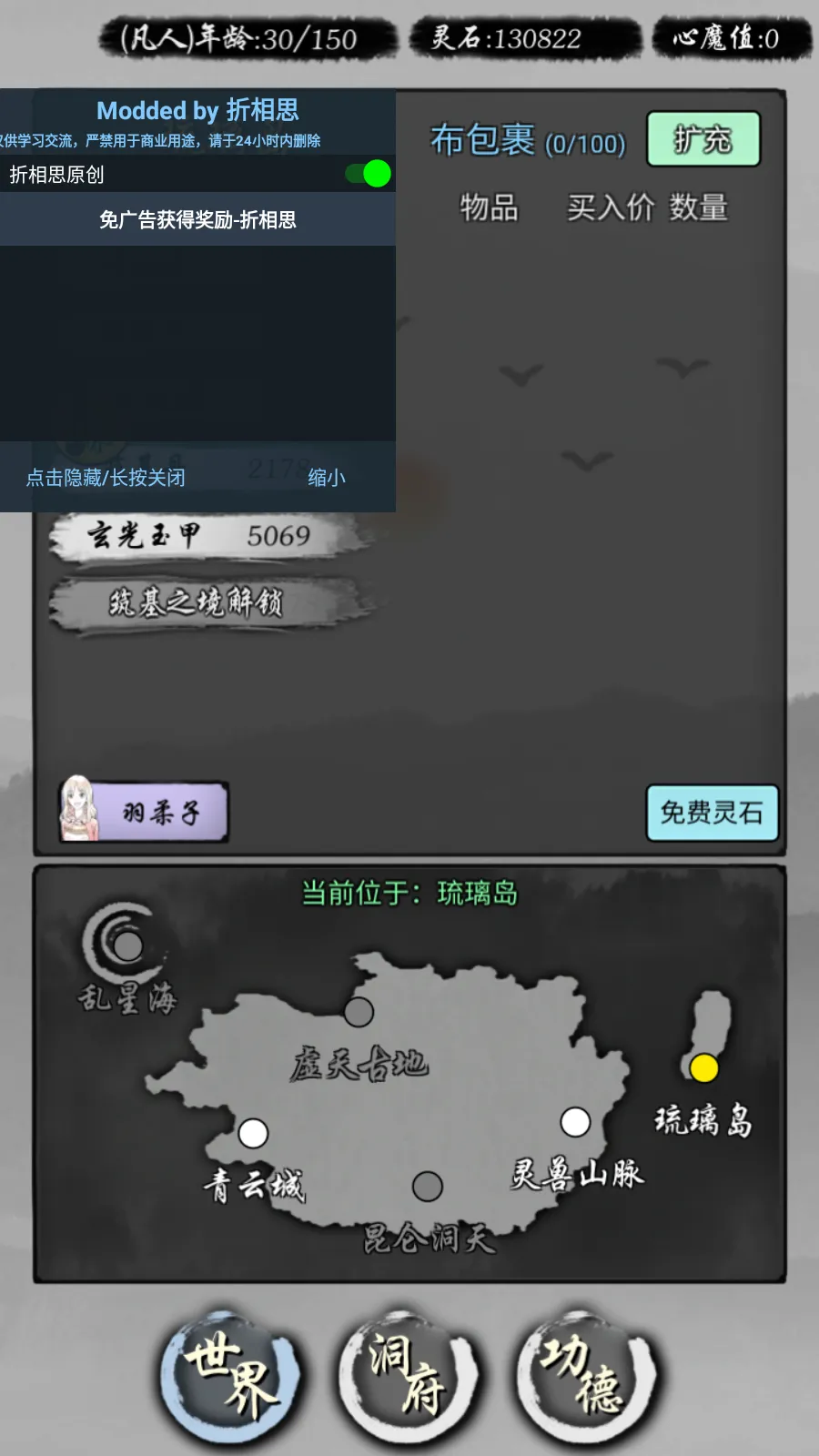Select 灵兽山脉 map node
Screen dimensions: 819x1456
[x=575, y=1122]
